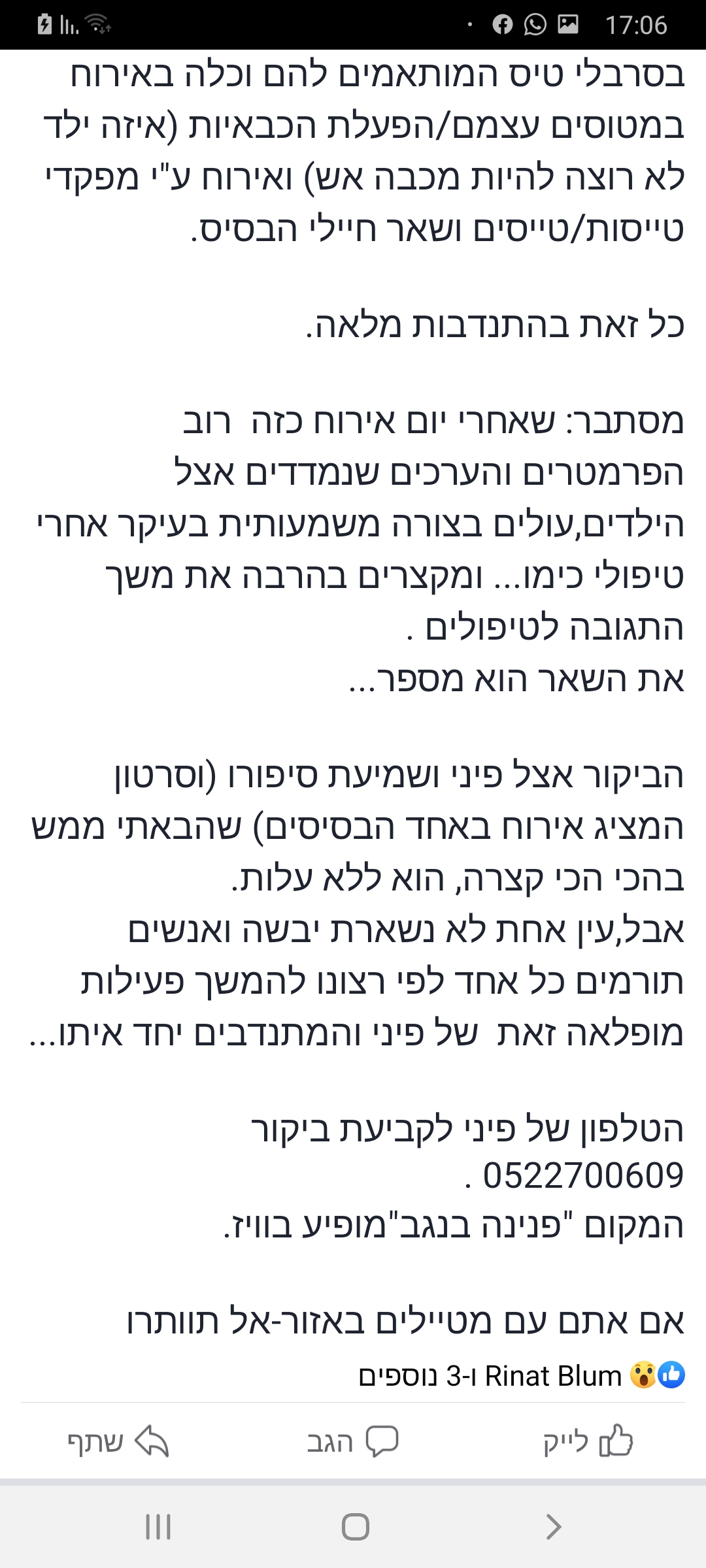
Task: Open recent apps overview
Action: (x=158, y=1527)
